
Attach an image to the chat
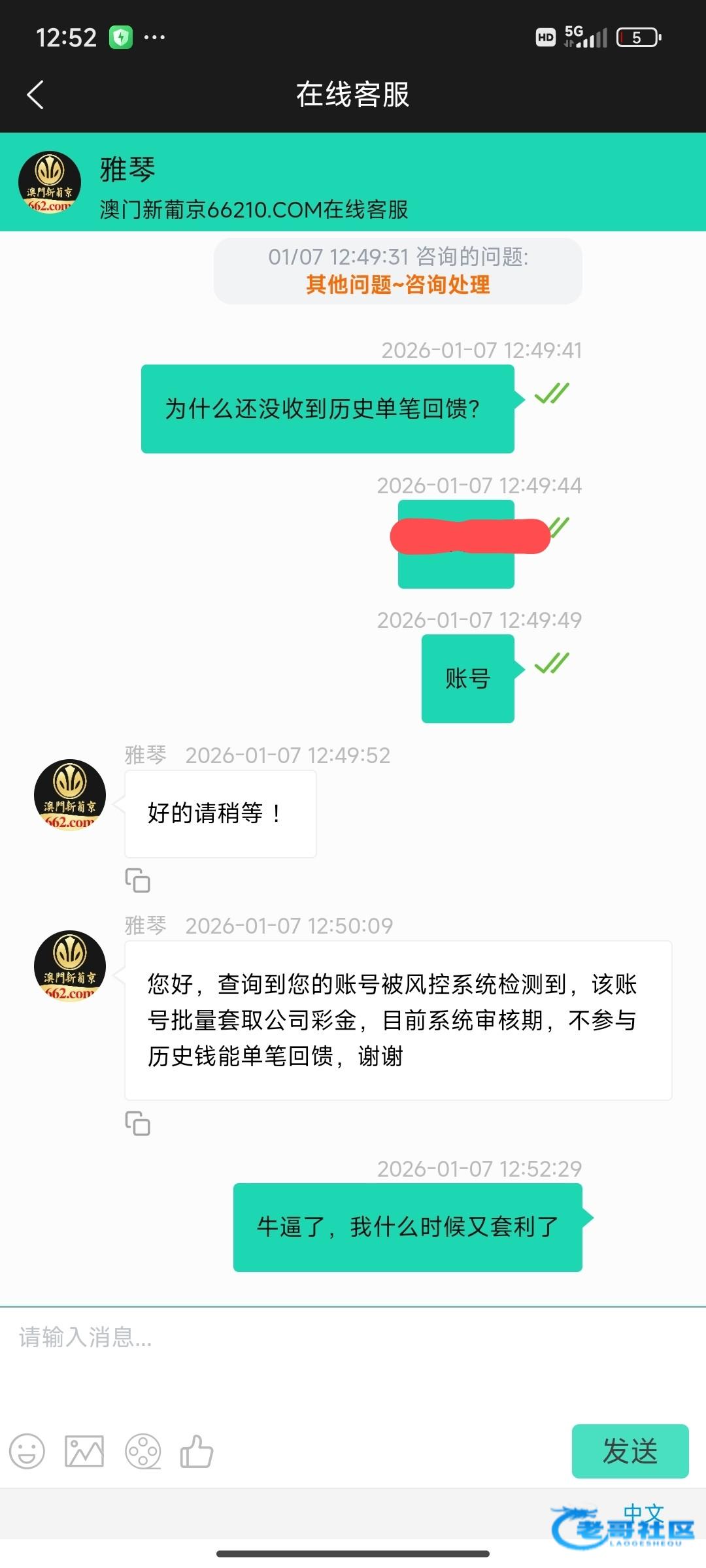(84, 1451)
